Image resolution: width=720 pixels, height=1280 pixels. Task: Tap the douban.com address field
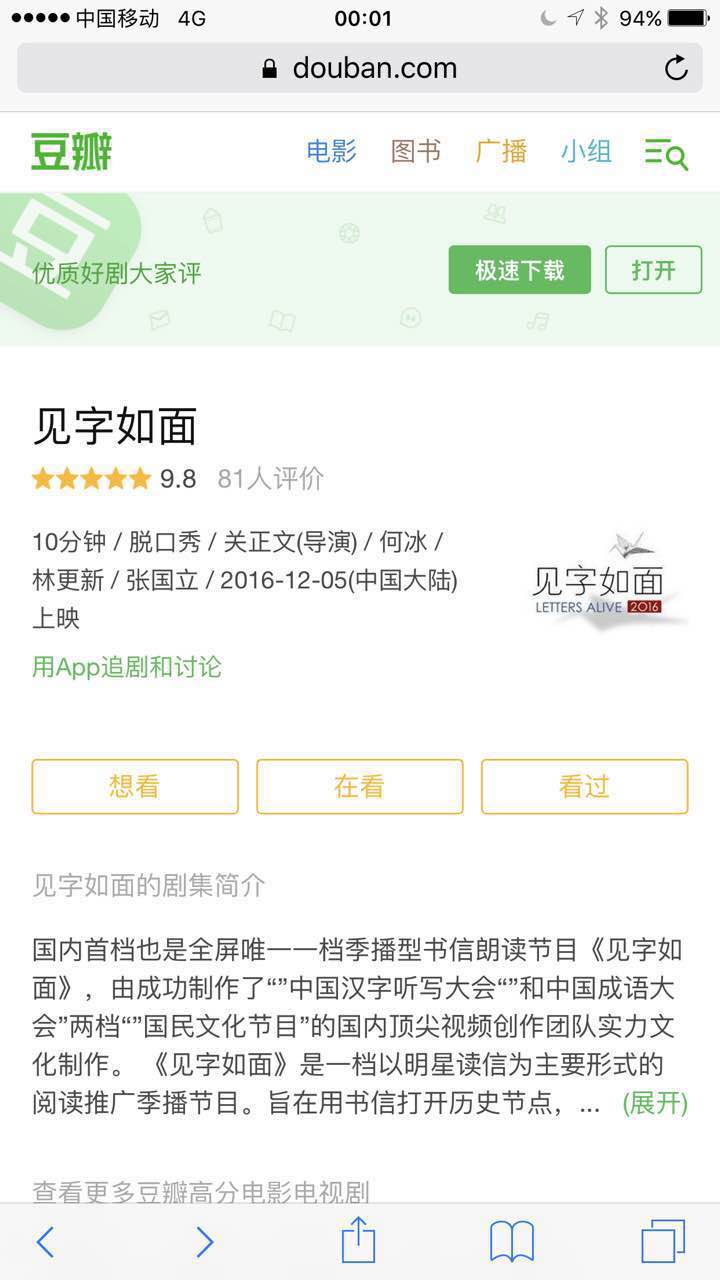[358, 68]
